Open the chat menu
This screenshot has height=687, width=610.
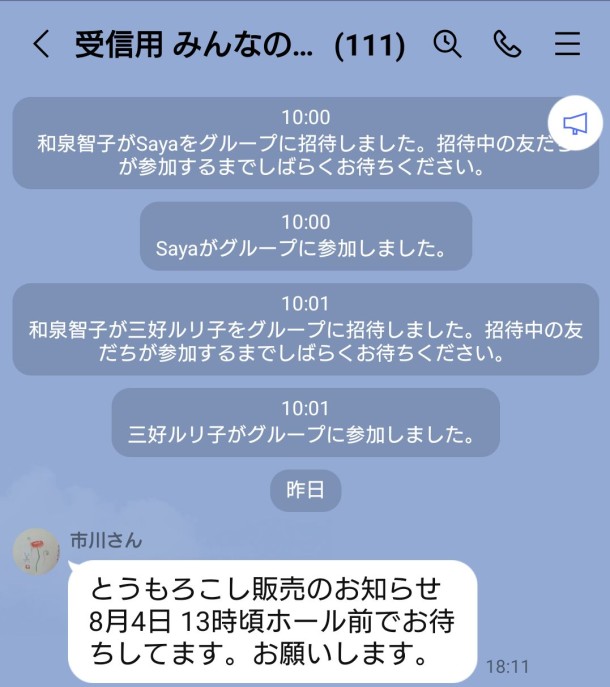[x=567, y=44]
